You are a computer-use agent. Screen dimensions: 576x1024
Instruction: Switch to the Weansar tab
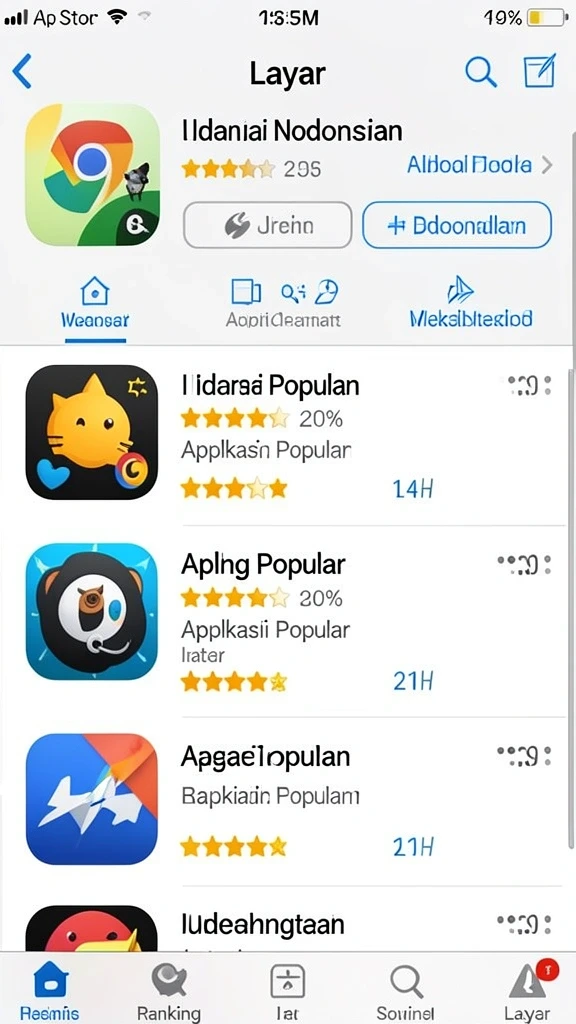pyautogui.click(x=95, y=306)
